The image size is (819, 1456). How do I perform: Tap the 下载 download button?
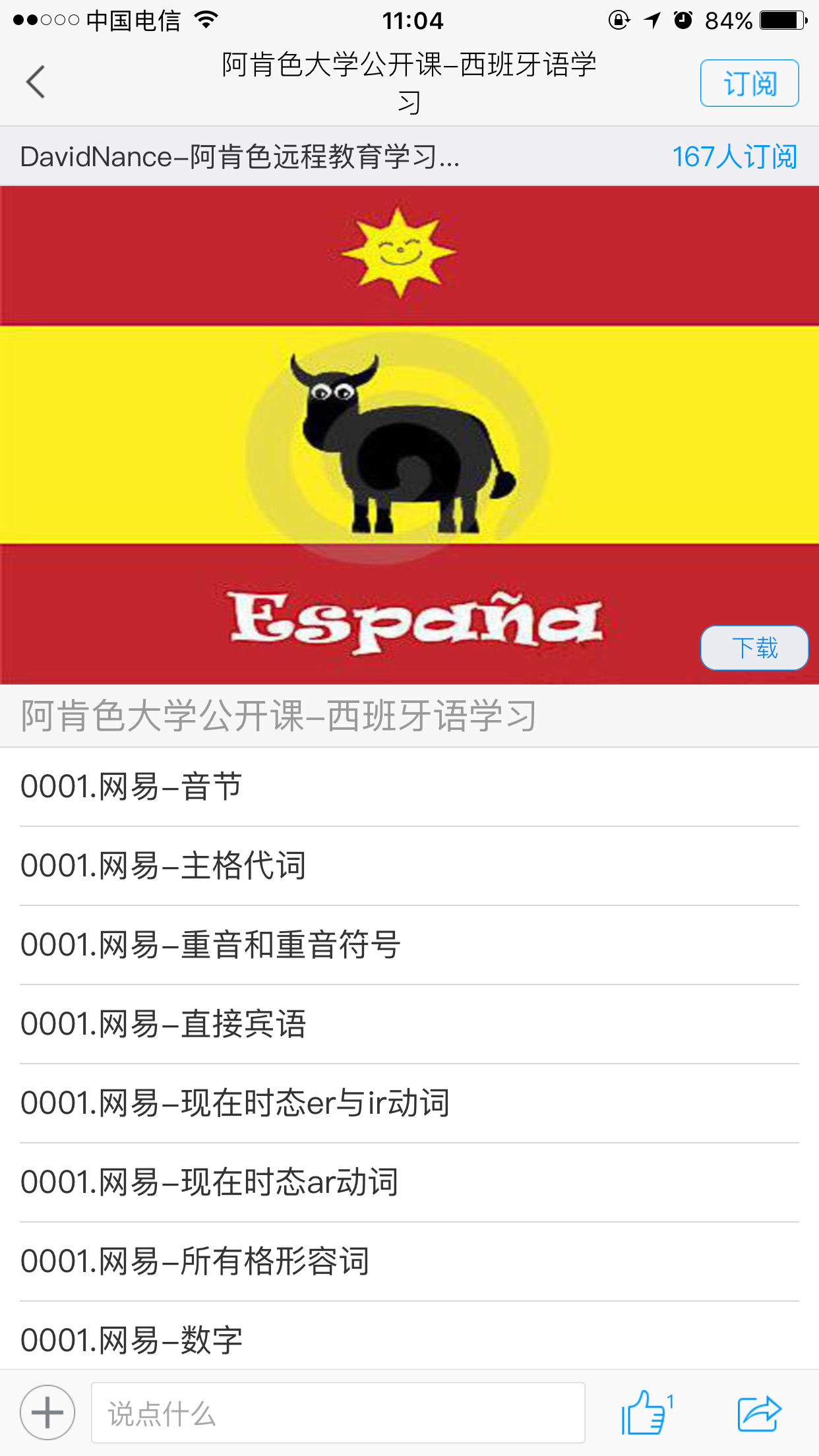754,648
